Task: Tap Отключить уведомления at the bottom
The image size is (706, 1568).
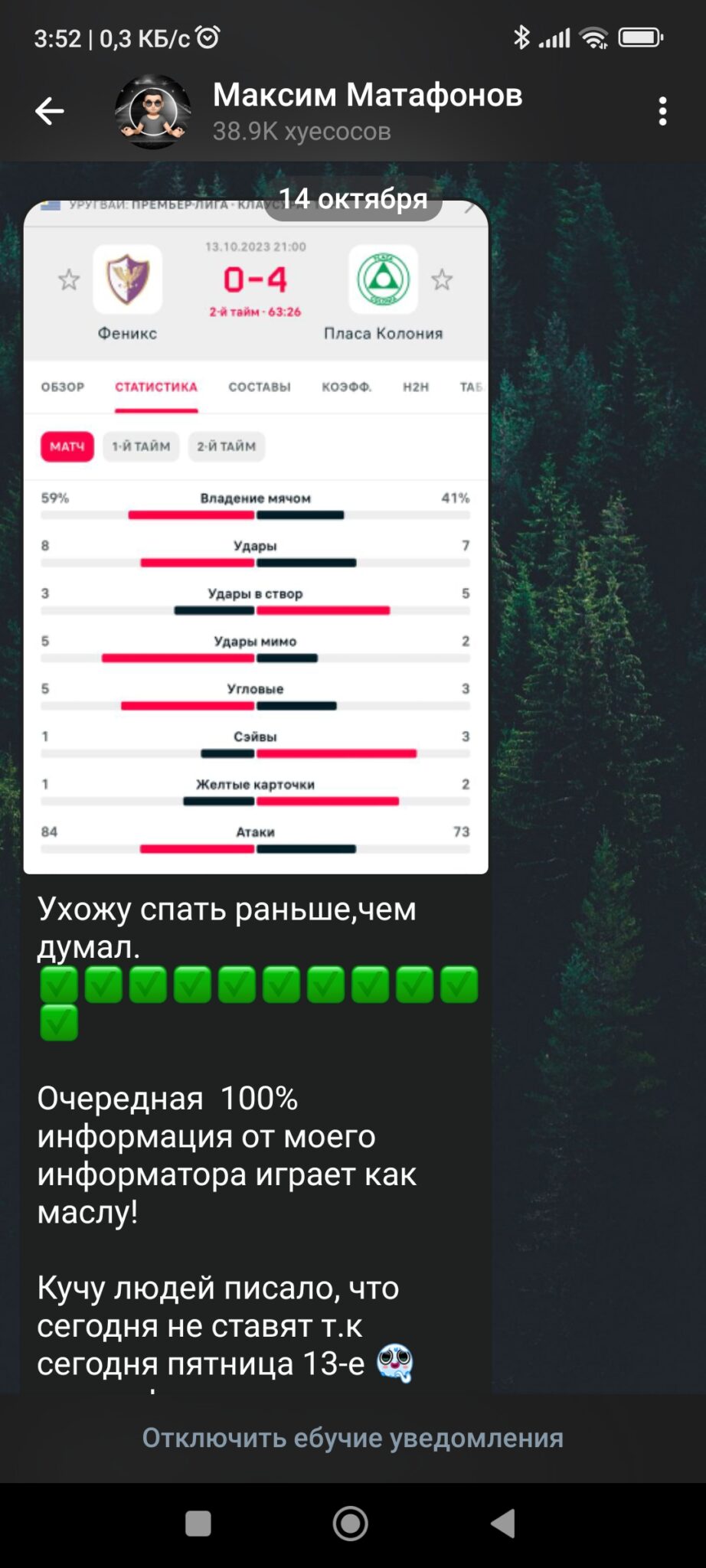Action: (353, 1437)
